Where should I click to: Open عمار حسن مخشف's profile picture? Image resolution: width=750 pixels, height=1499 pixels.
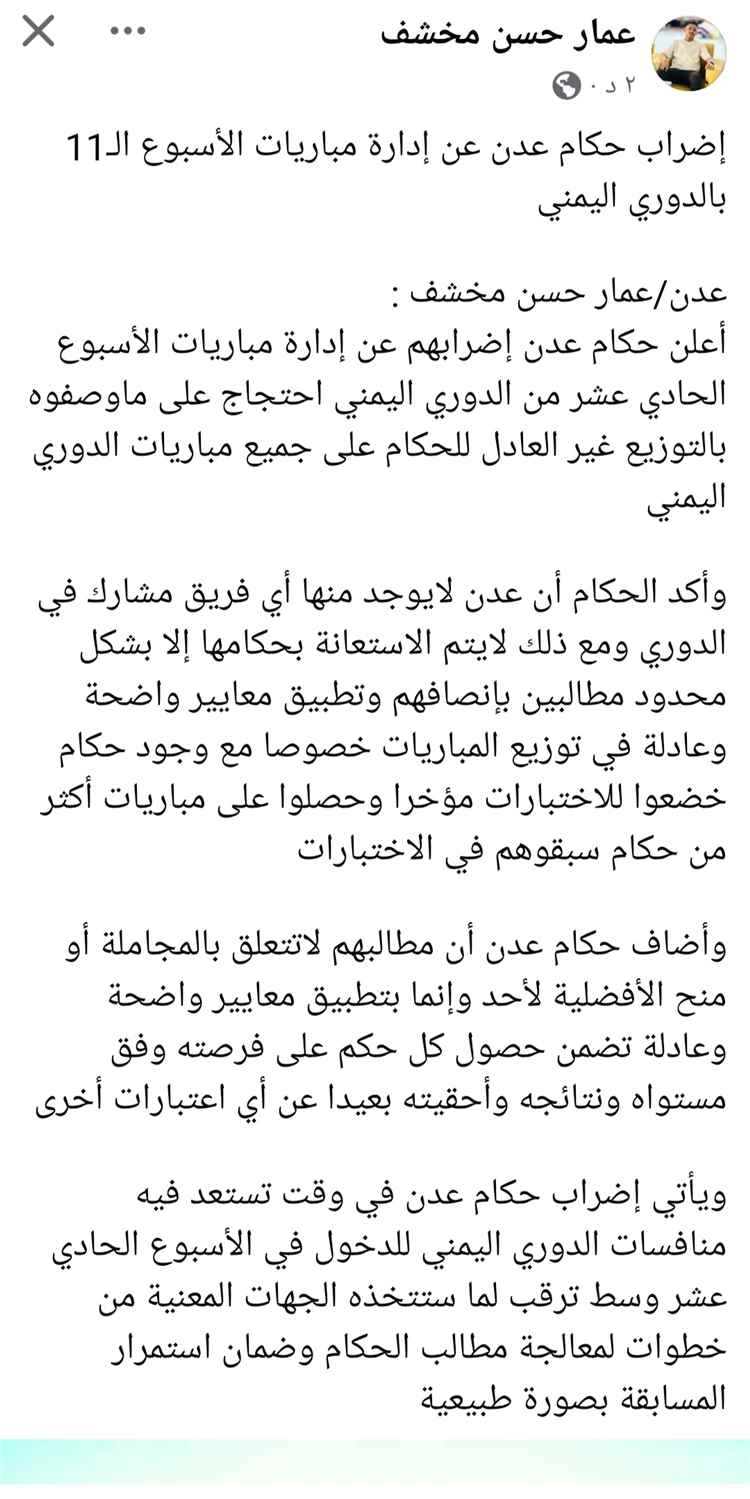click(689, 54)
